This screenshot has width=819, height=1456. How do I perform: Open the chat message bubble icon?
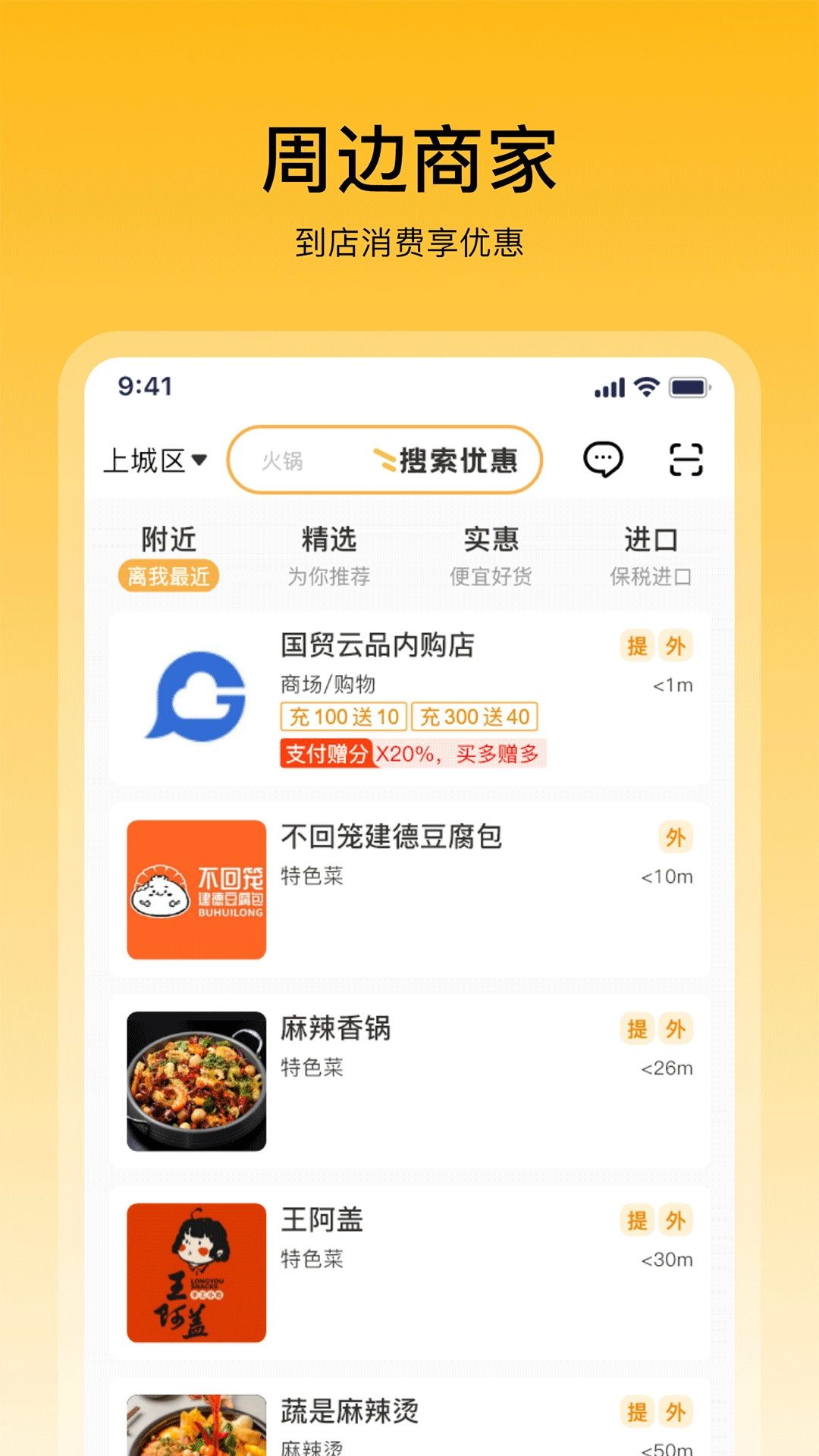pos(603,459)
